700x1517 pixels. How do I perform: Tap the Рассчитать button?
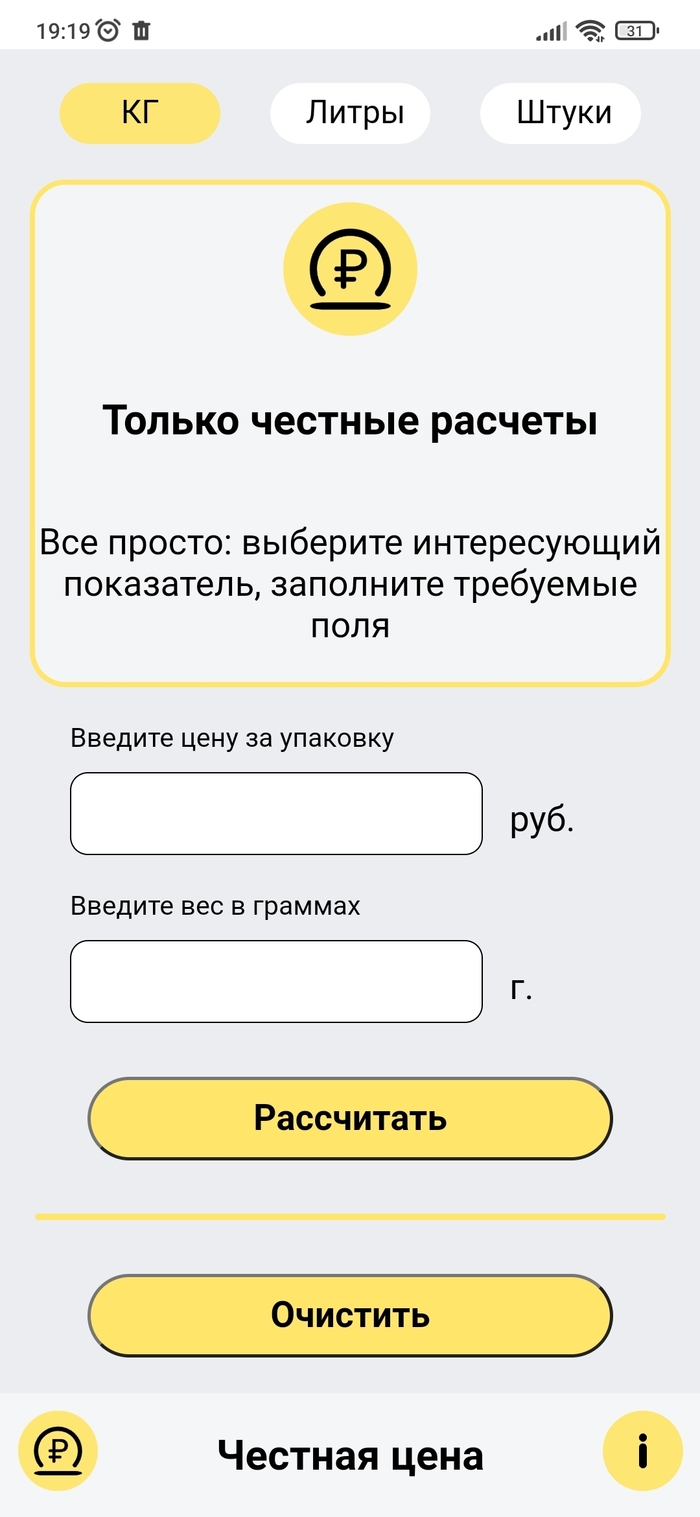coord(350,1118)
